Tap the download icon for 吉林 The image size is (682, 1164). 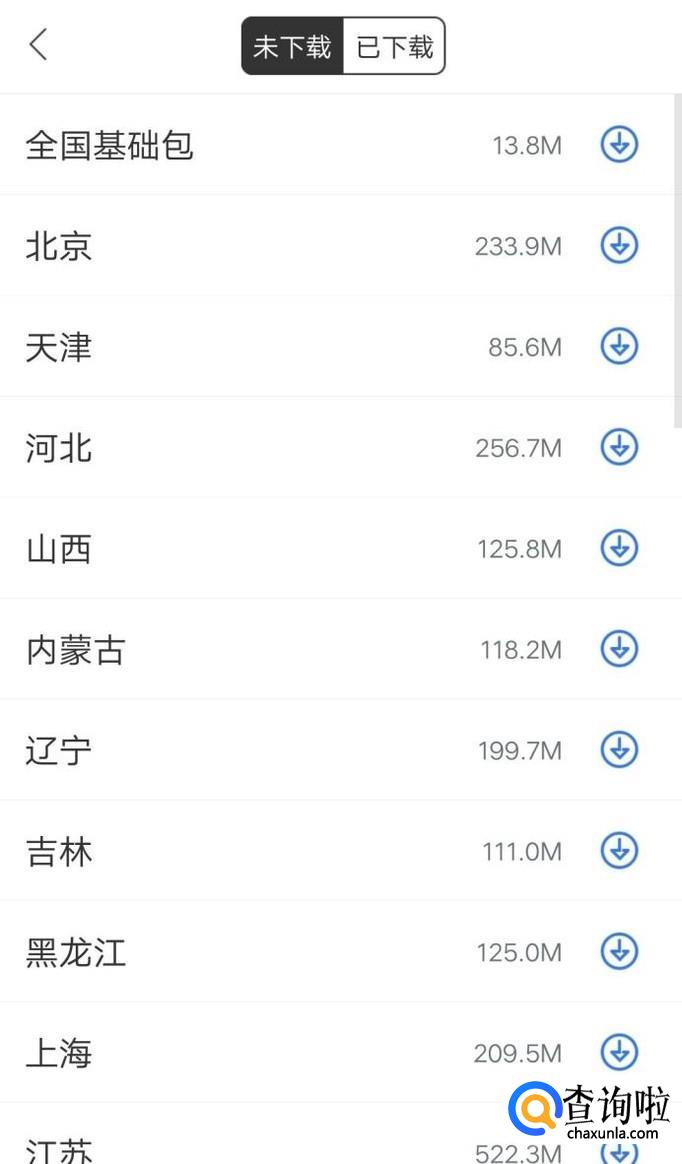(x=619, y=851)
